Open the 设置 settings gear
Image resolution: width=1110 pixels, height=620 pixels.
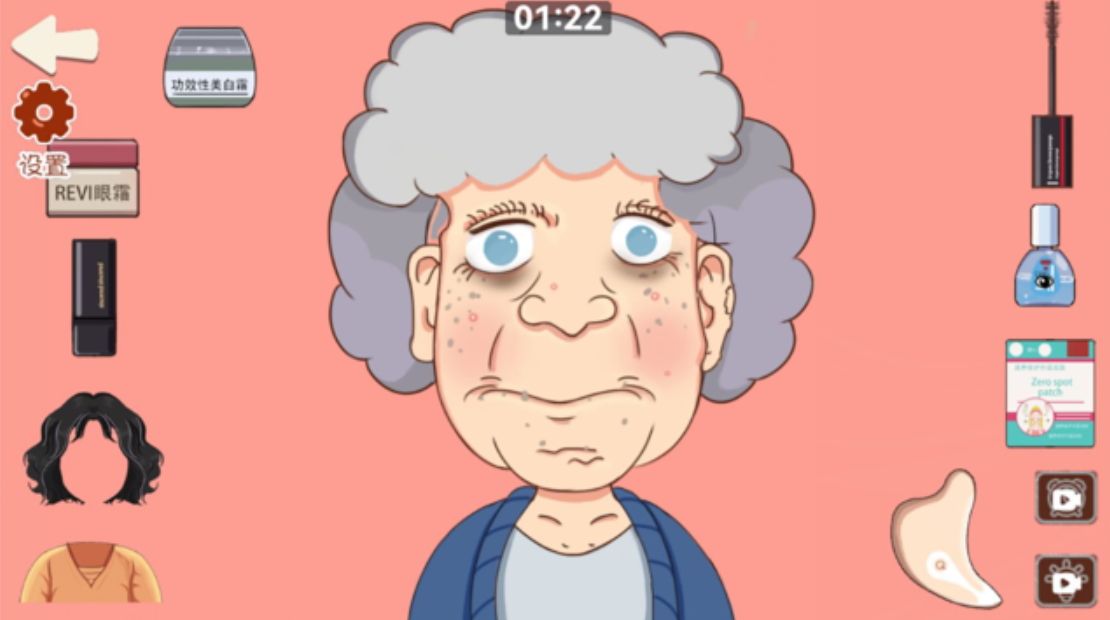(x=43, y=114)
